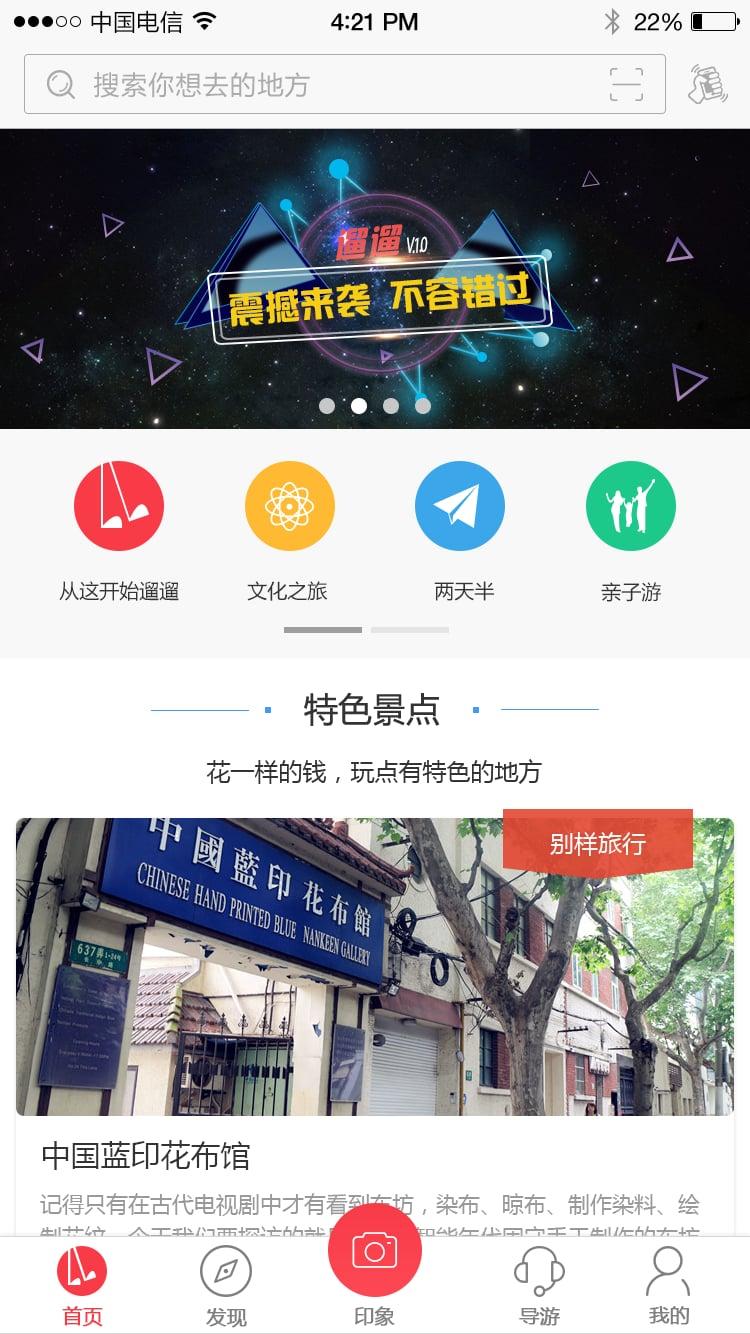The height and width of the screenshot is (1334, 750).
Task: Open the scan icon in search bar
Action: click(626, 85)
